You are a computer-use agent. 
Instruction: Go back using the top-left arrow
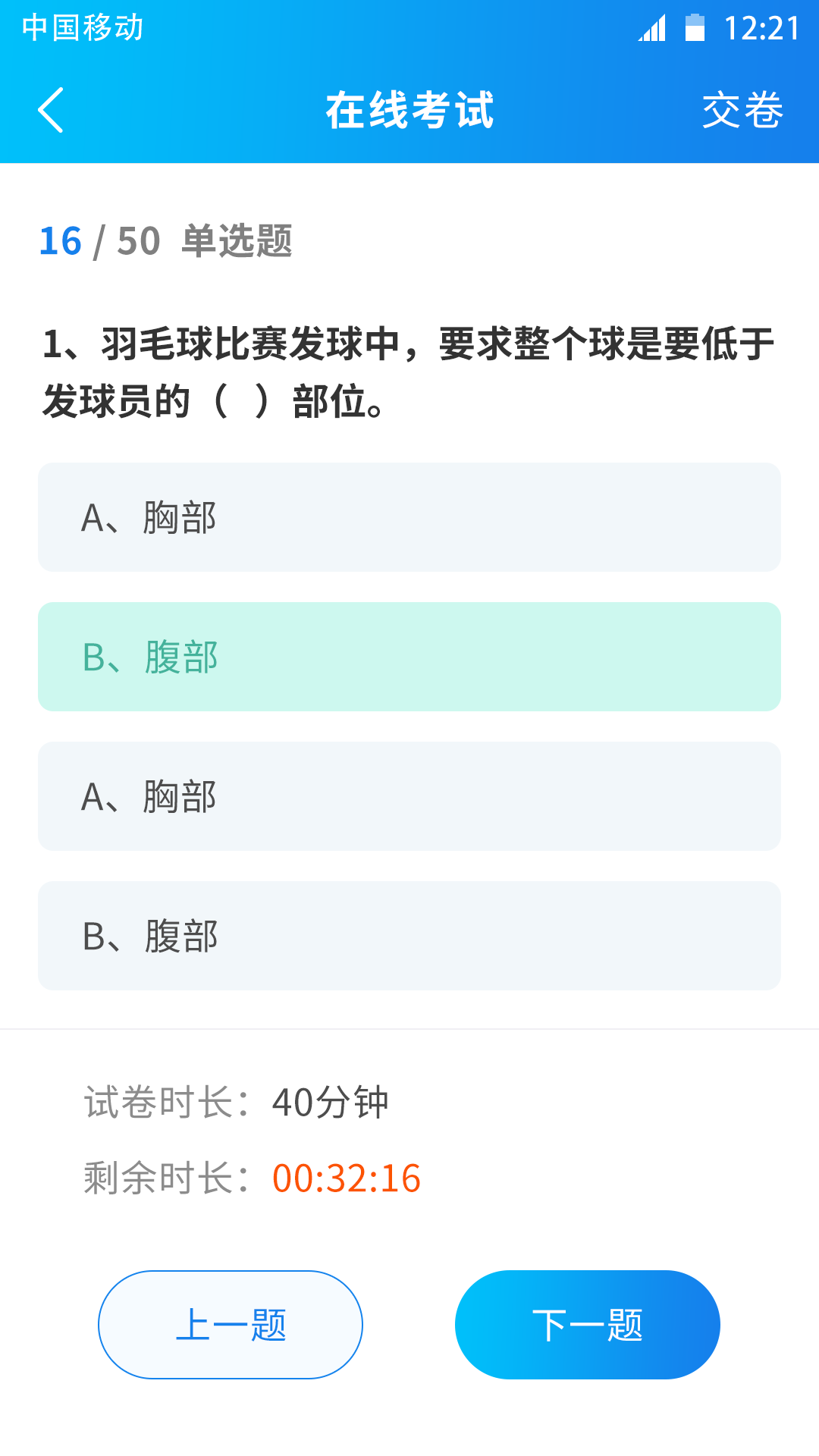pos(51,111)
